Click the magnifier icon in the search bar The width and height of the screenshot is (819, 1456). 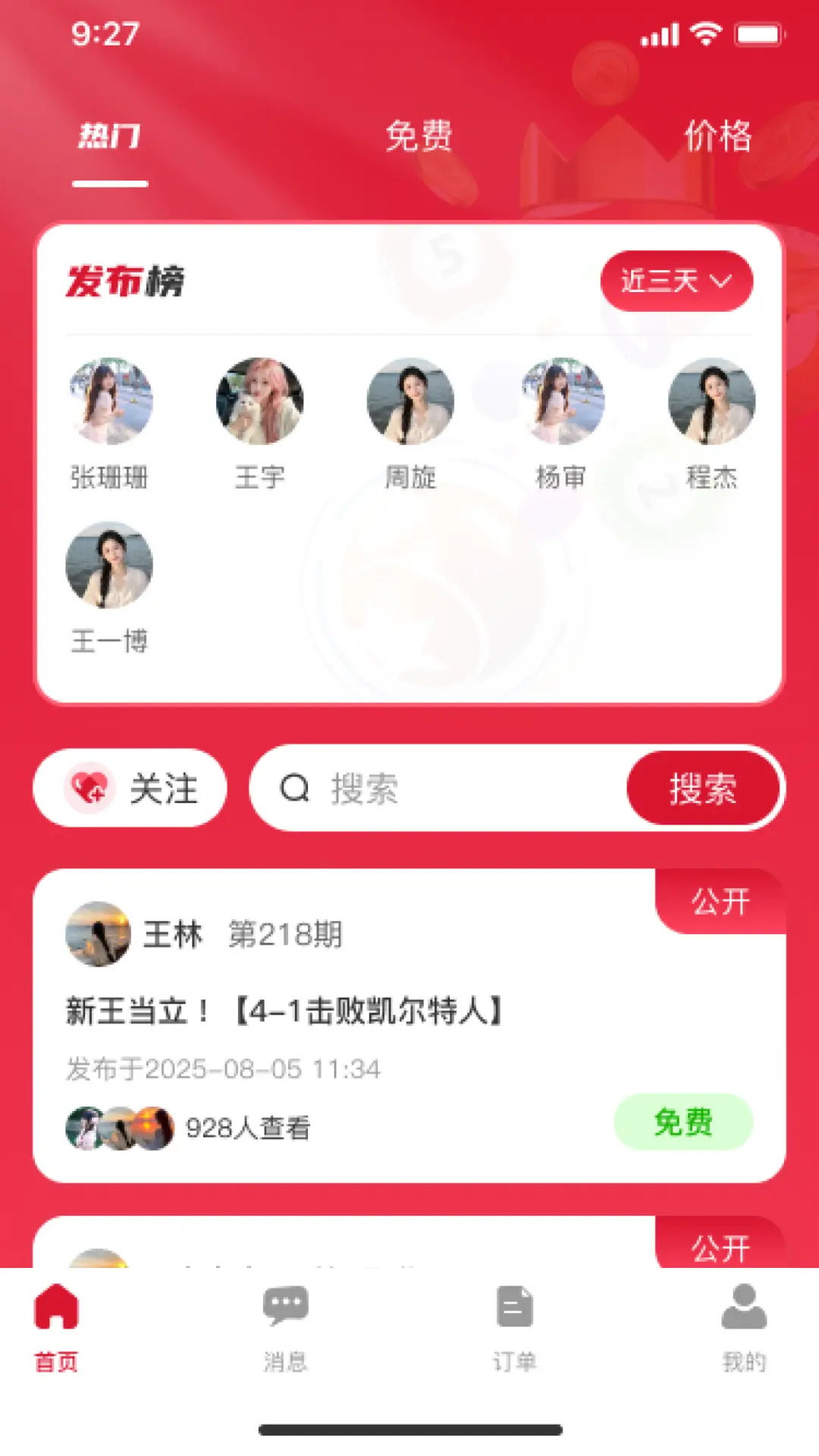coord(296,789)
